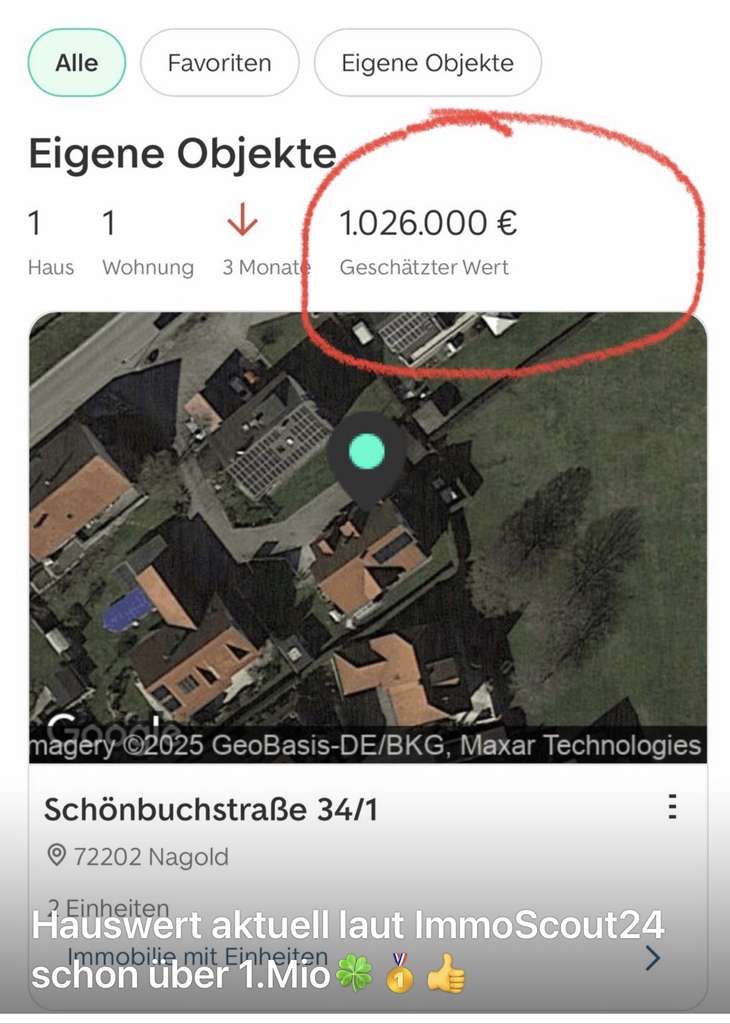Click the red downward trend arrow
The height and width of the screenshot is (1024, 730).
click(243, 222)
